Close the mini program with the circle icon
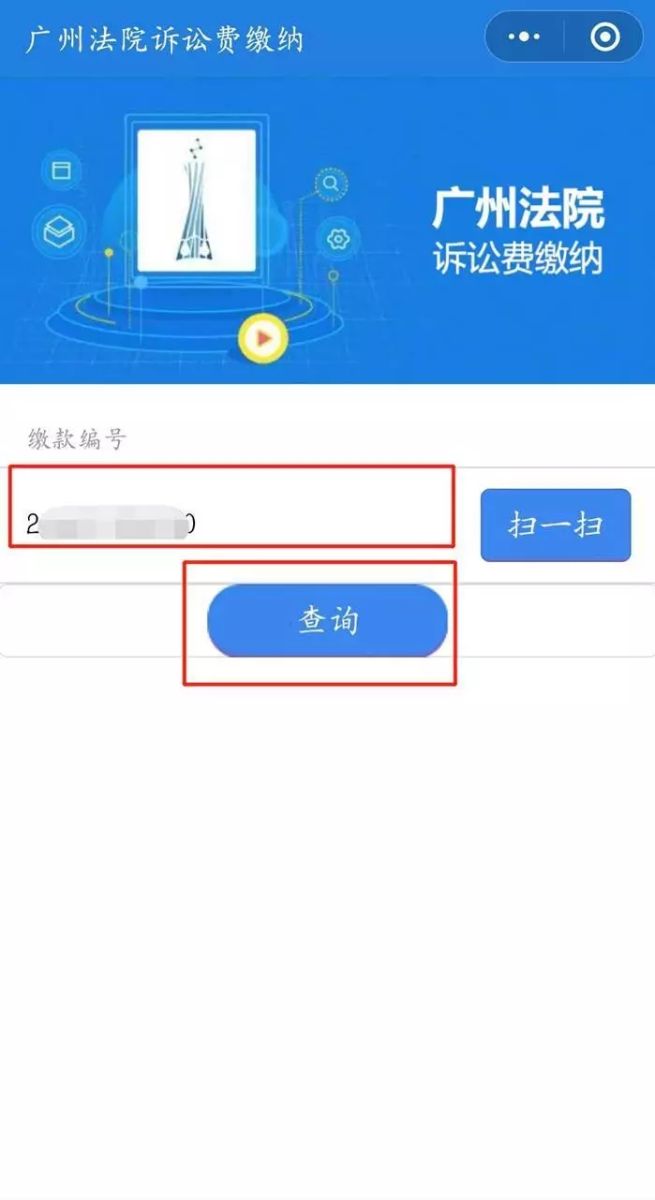Viewport: 655px width, 1200px height. pos(605,38)
